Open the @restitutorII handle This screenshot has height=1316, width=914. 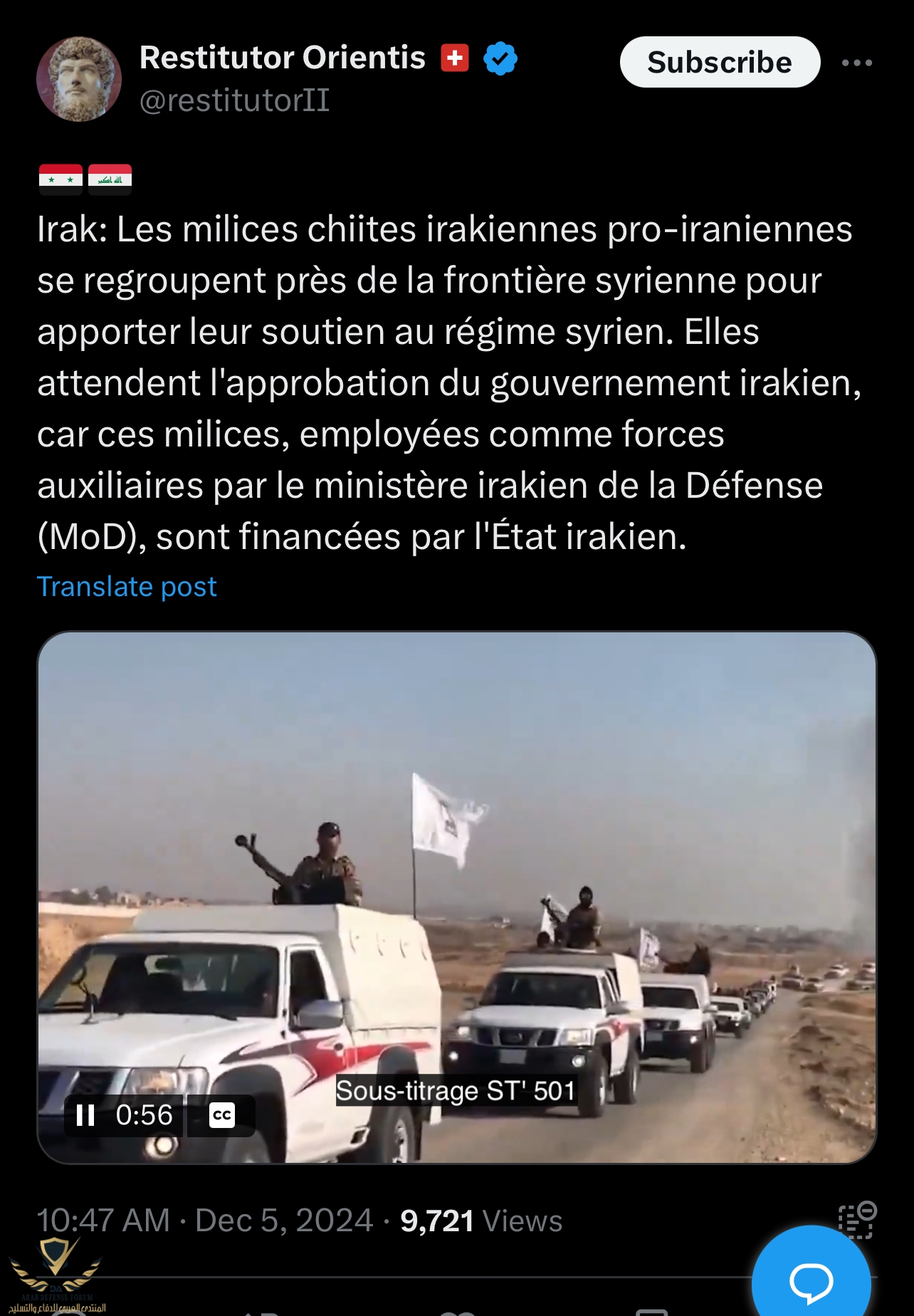(234, 100)
